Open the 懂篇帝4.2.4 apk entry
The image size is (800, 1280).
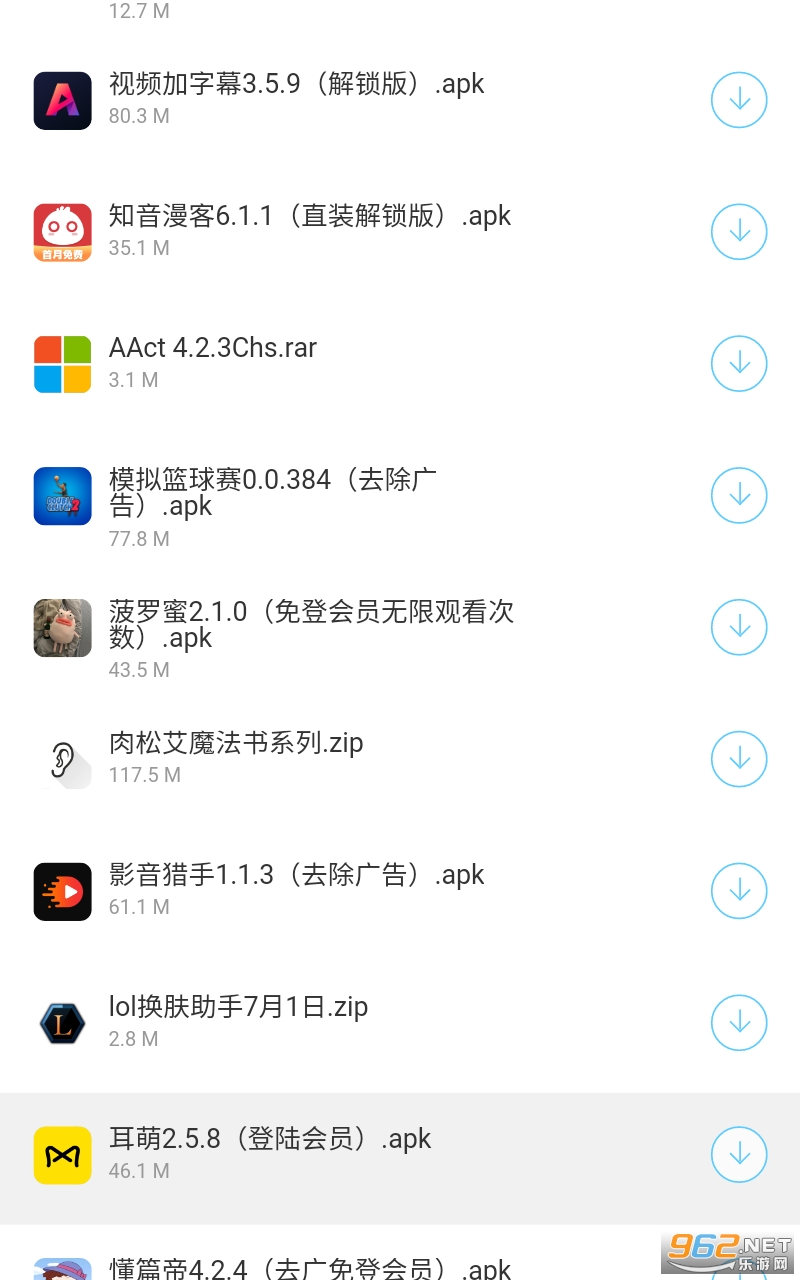310,1268
